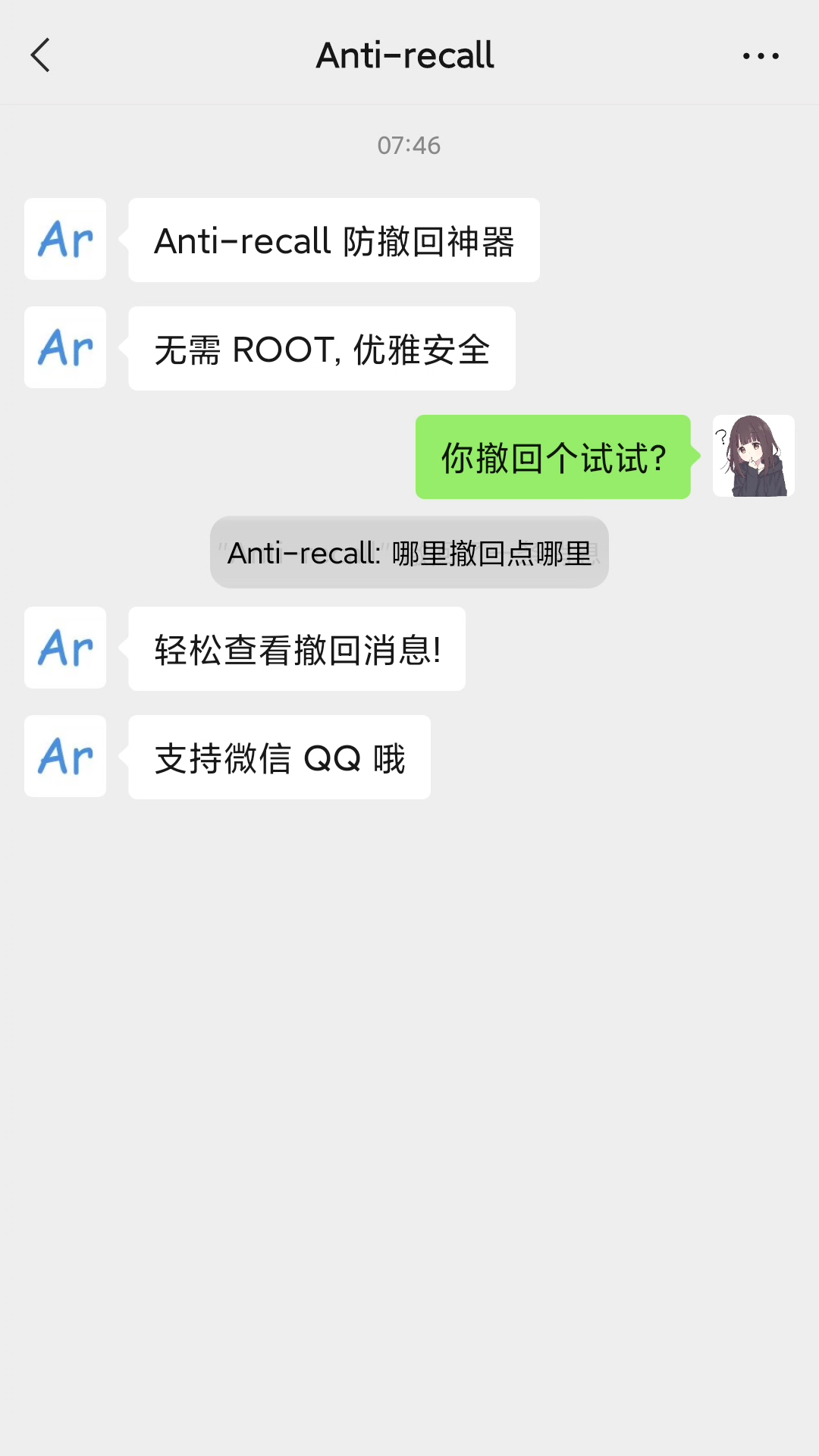This screenshot has height=1456, width=819.
Task: Tap the message 轻松查看撤回消息!
Action: pos(297,649)
